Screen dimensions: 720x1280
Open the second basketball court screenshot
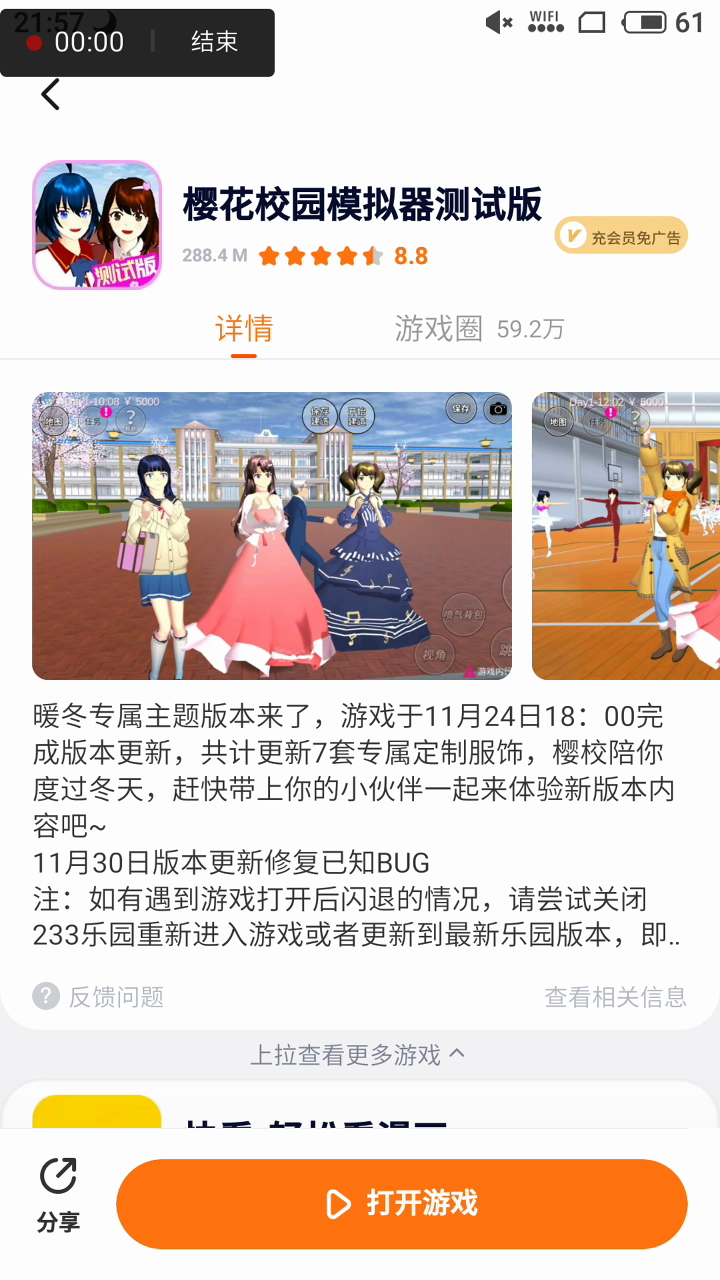(x=625, y=536)
